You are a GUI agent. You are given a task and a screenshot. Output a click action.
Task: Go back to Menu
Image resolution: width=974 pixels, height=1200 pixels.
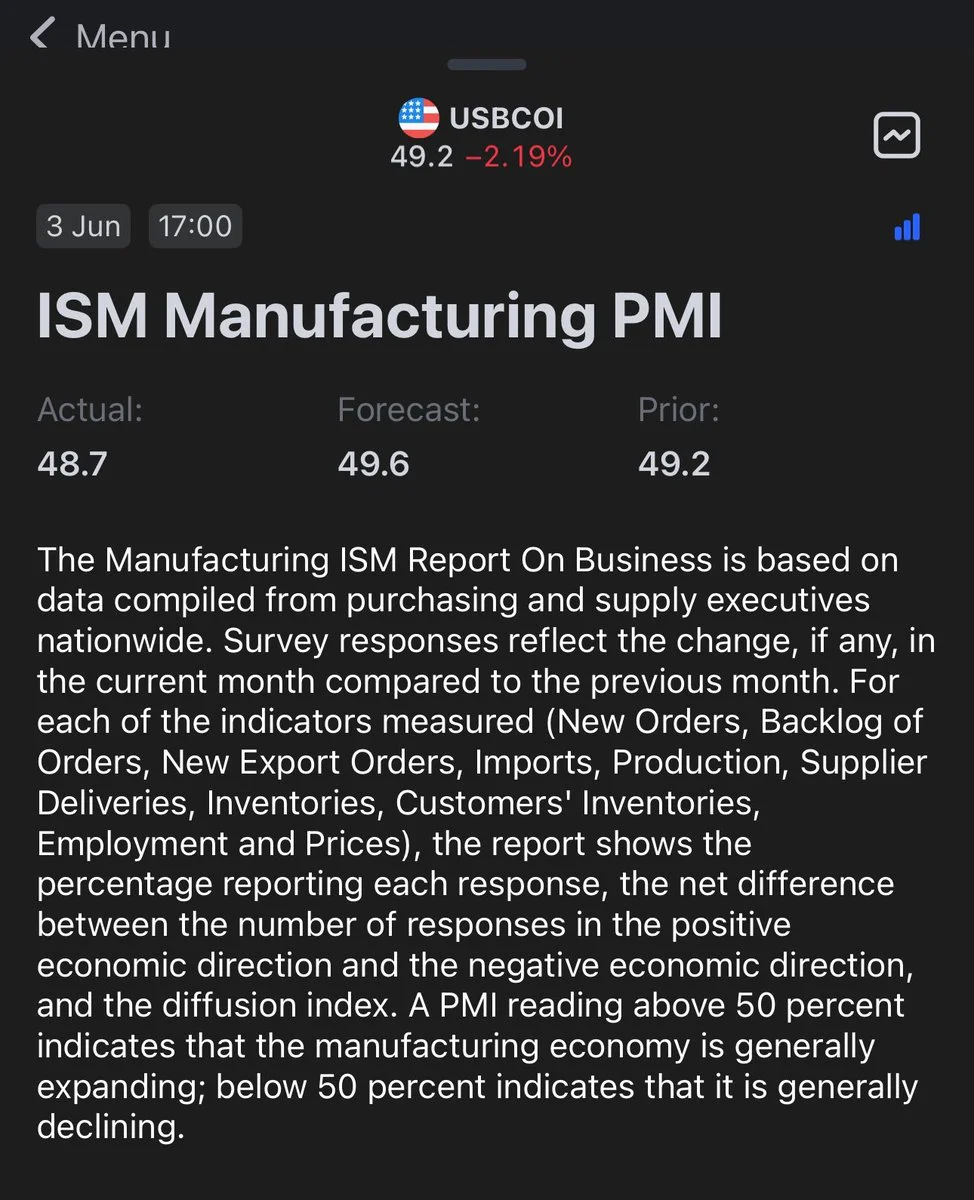coord(98,36)
